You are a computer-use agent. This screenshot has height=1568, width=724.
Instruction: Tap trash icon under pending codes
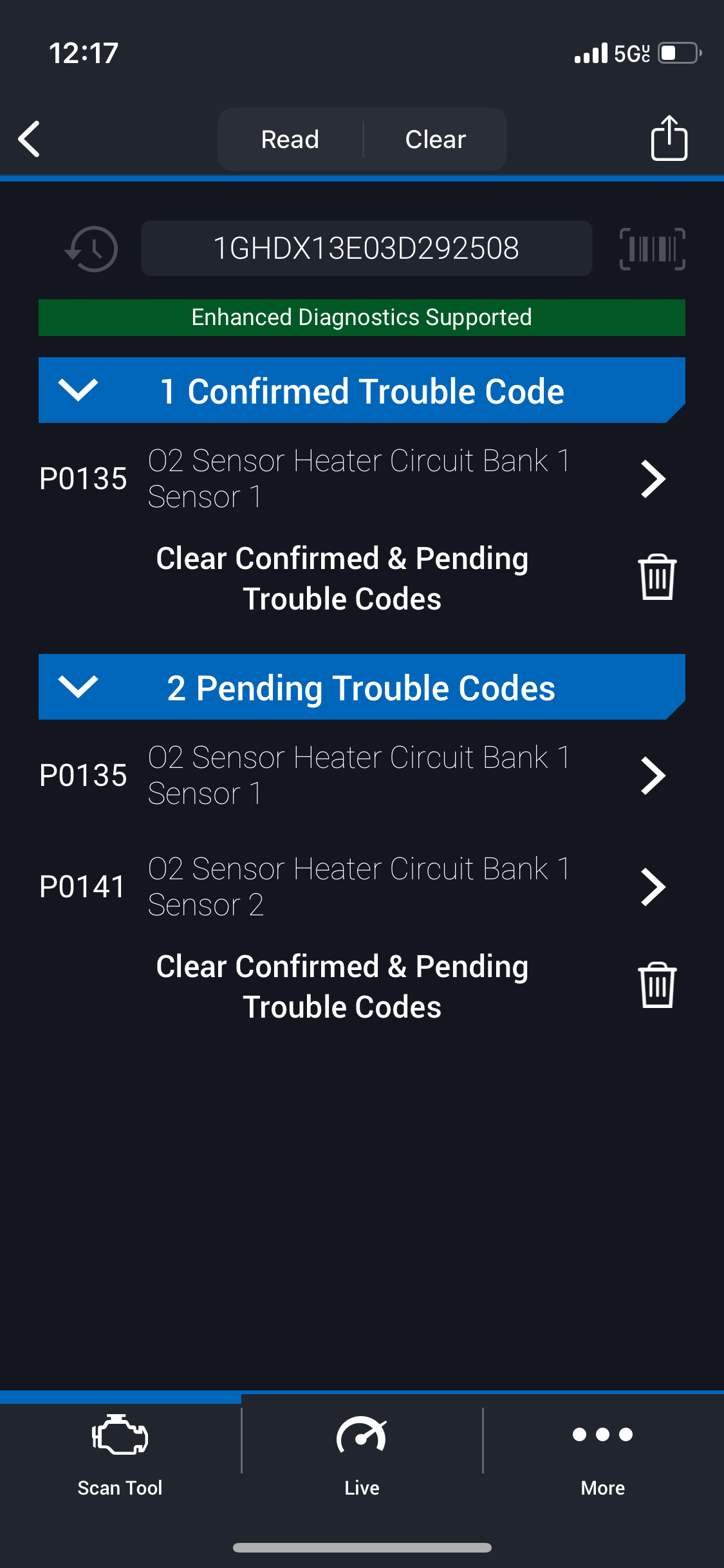[657, 985]
